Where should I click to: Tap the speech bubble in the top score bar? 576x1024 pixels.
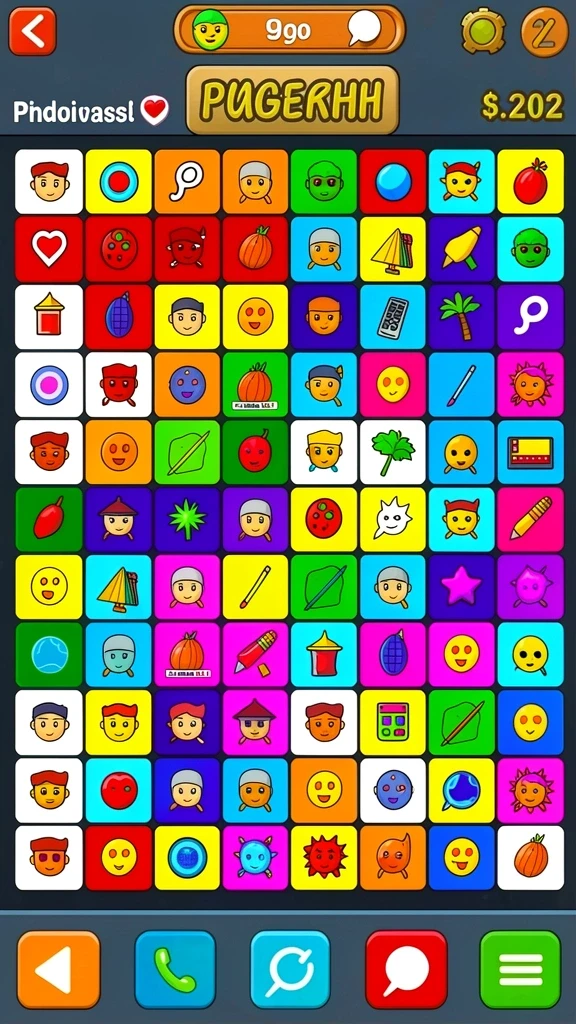[363, 29]
